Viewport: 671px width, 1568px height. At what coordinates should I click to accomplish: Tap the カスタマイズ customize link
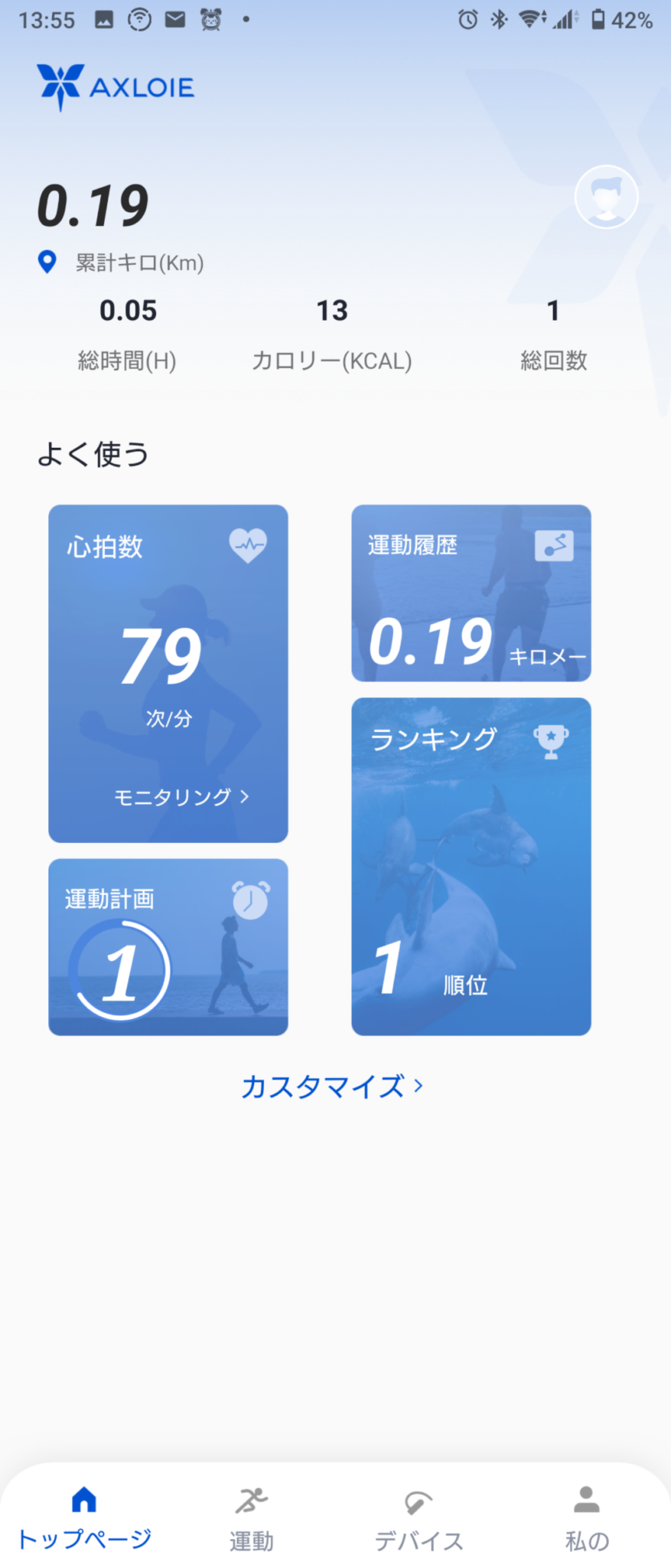pyautogui.click(x=331, y=1086)
